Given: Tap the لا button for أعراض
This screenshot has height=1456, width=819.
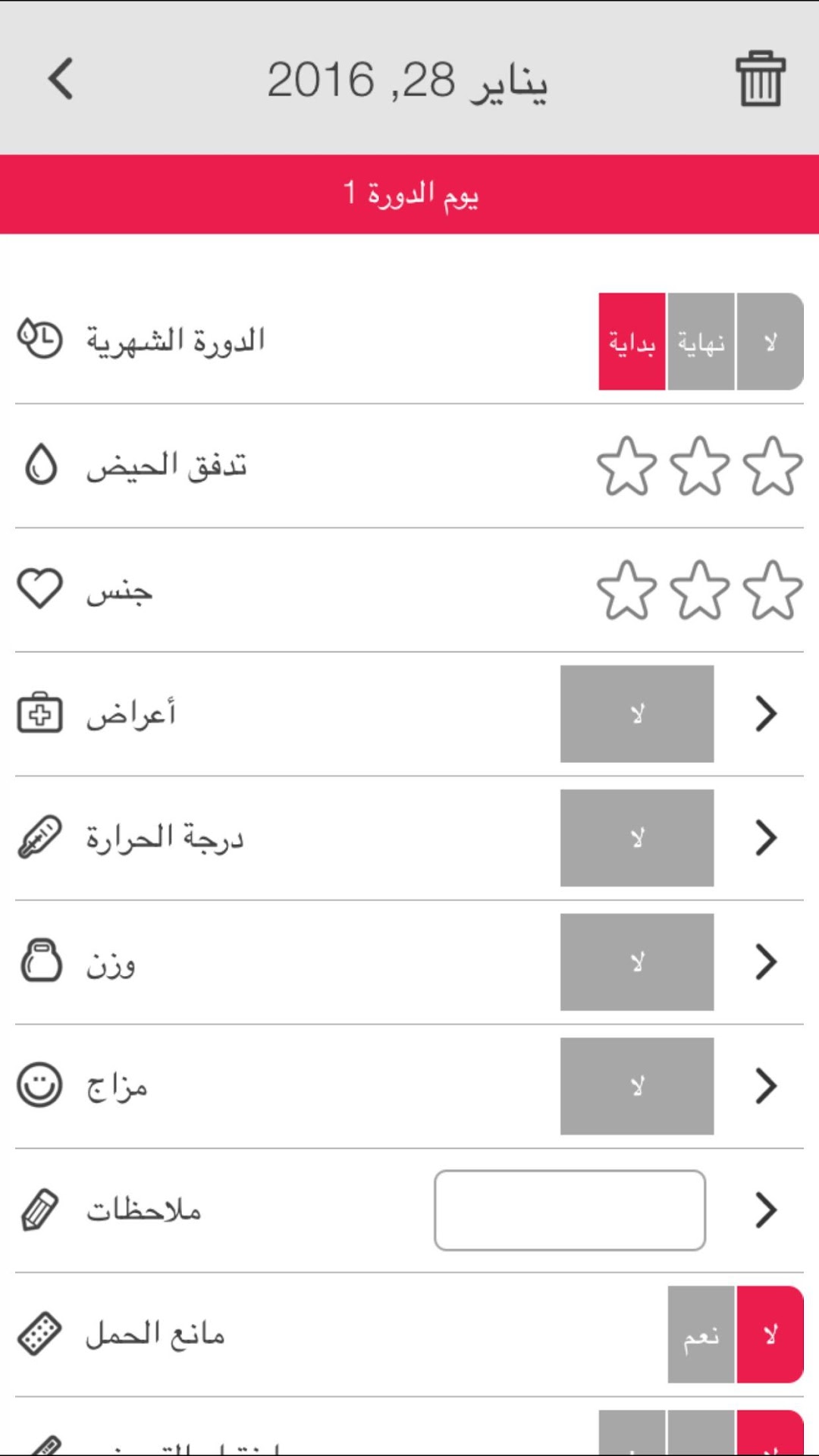Looking at the screenshot, I should point(637,714).
